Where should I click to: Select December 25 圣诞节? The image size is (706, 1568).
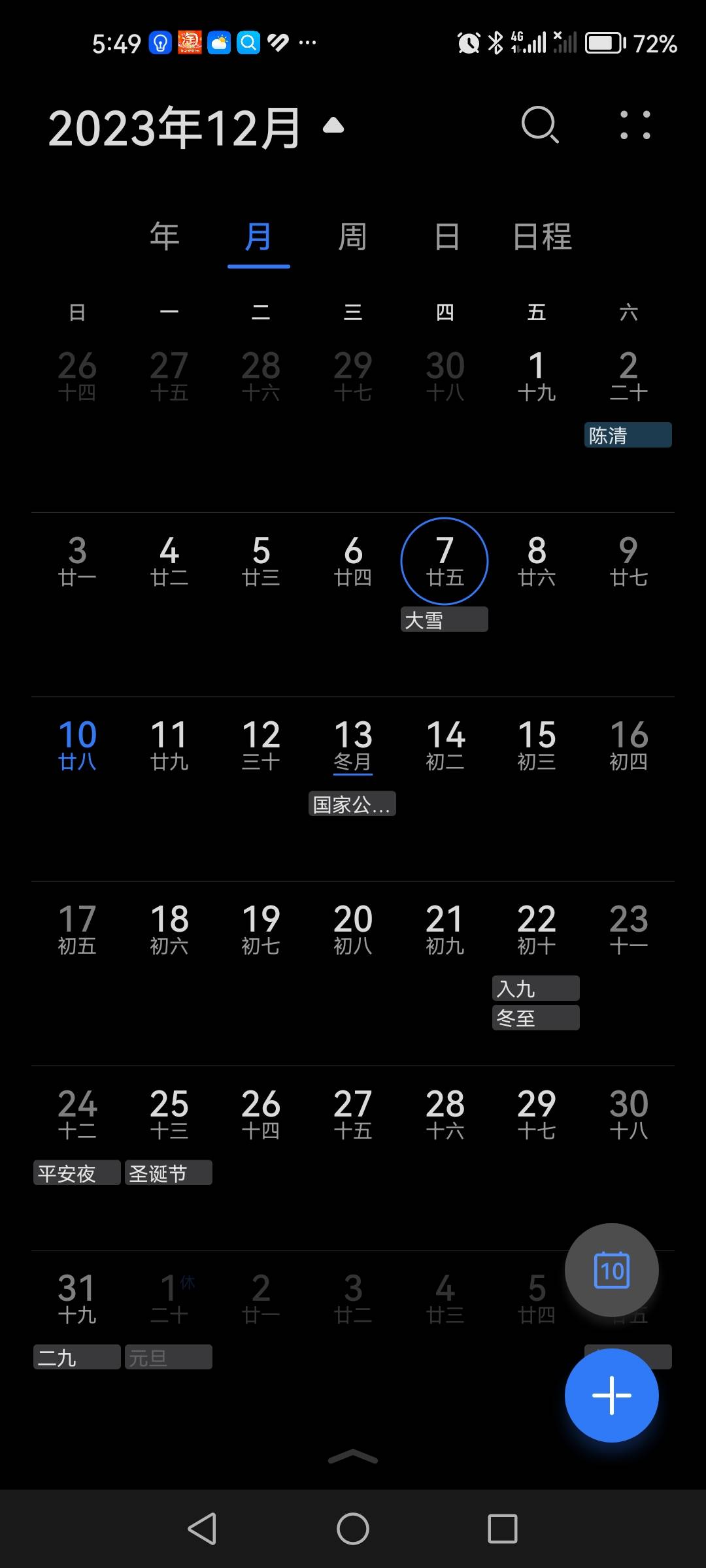click(169, 1114)
